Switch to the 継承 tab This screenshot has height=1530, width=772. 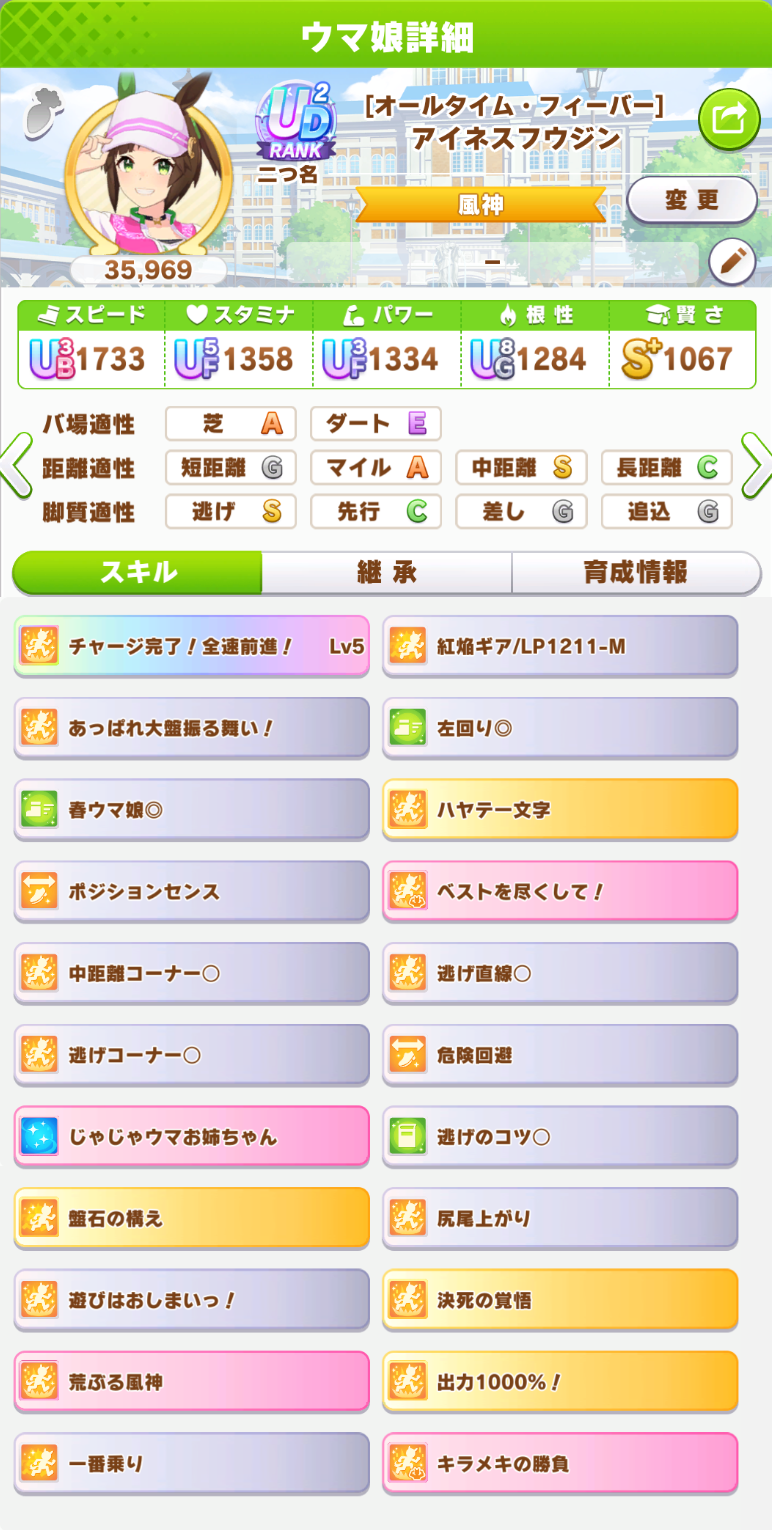pos(386,573)
